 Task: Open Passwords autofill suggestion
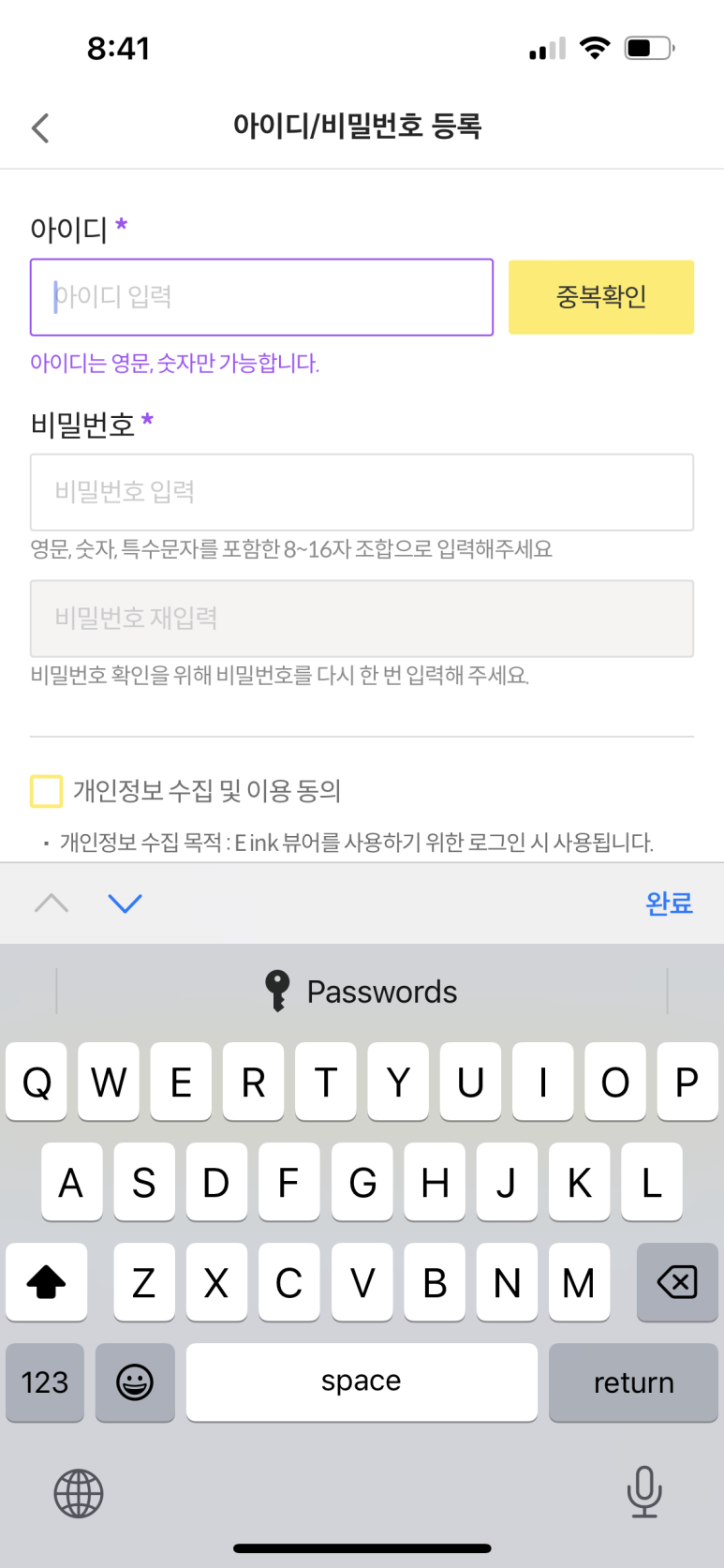362,992
